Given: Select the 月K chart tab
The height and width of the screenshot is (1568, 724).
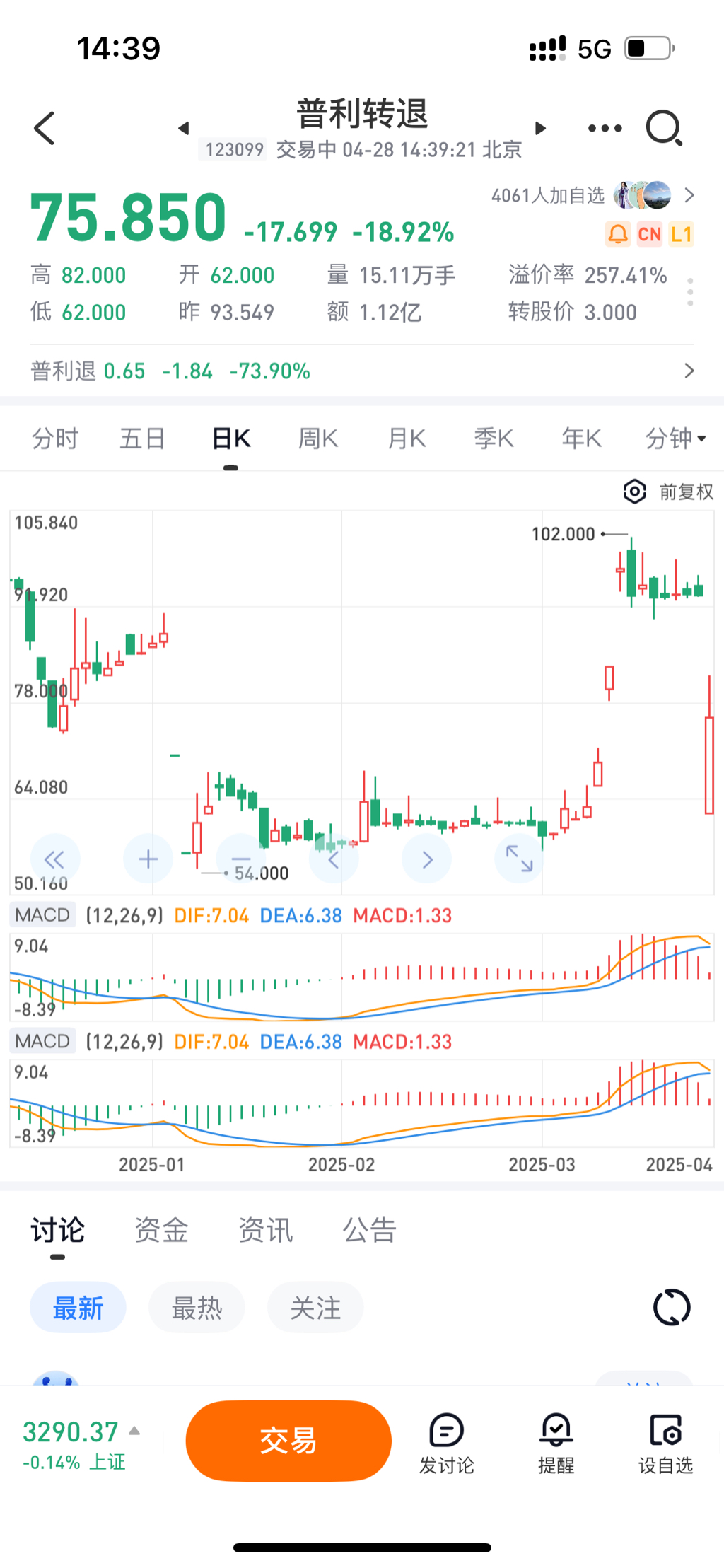Looking at the screenshot, I should (407, 439).
